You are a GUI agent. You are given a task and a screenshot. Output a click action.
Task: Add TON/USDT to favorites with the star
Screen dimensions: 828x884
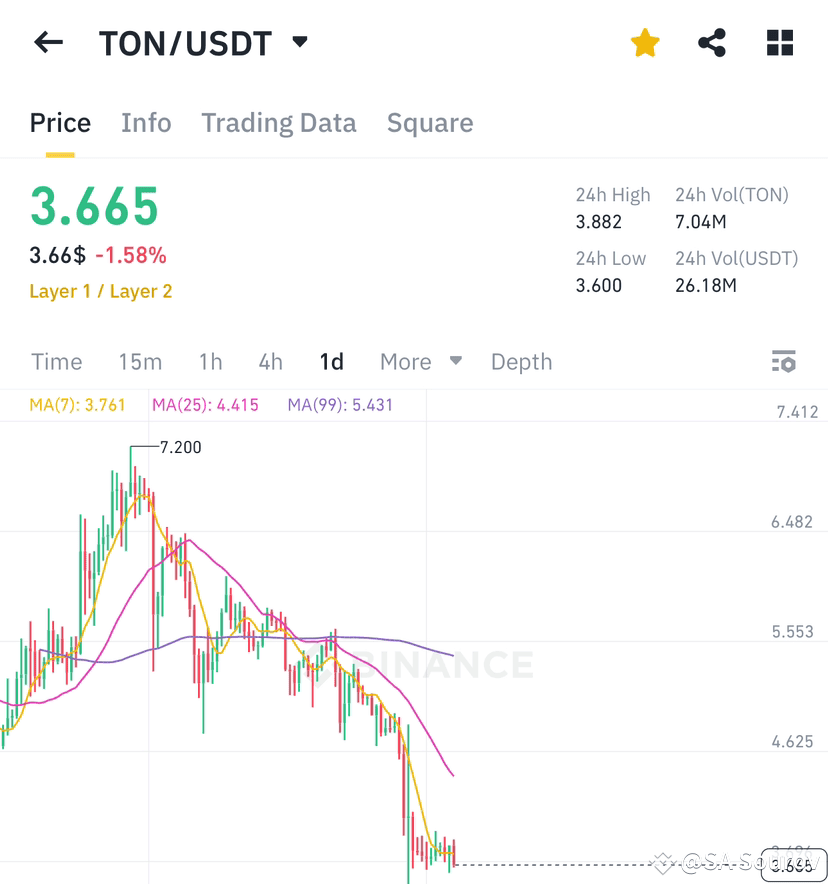(x=645, y=42)
